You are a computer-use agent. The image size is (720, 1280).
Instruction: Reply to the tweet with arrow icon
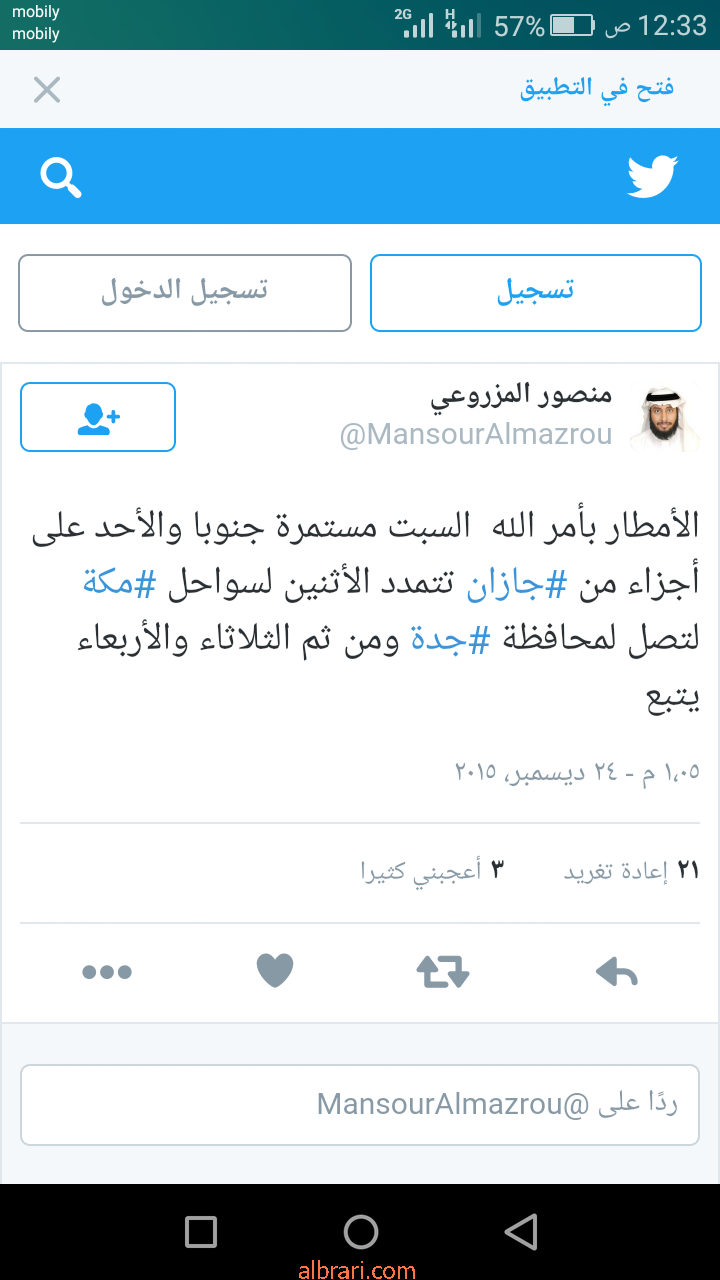(616, 971)
